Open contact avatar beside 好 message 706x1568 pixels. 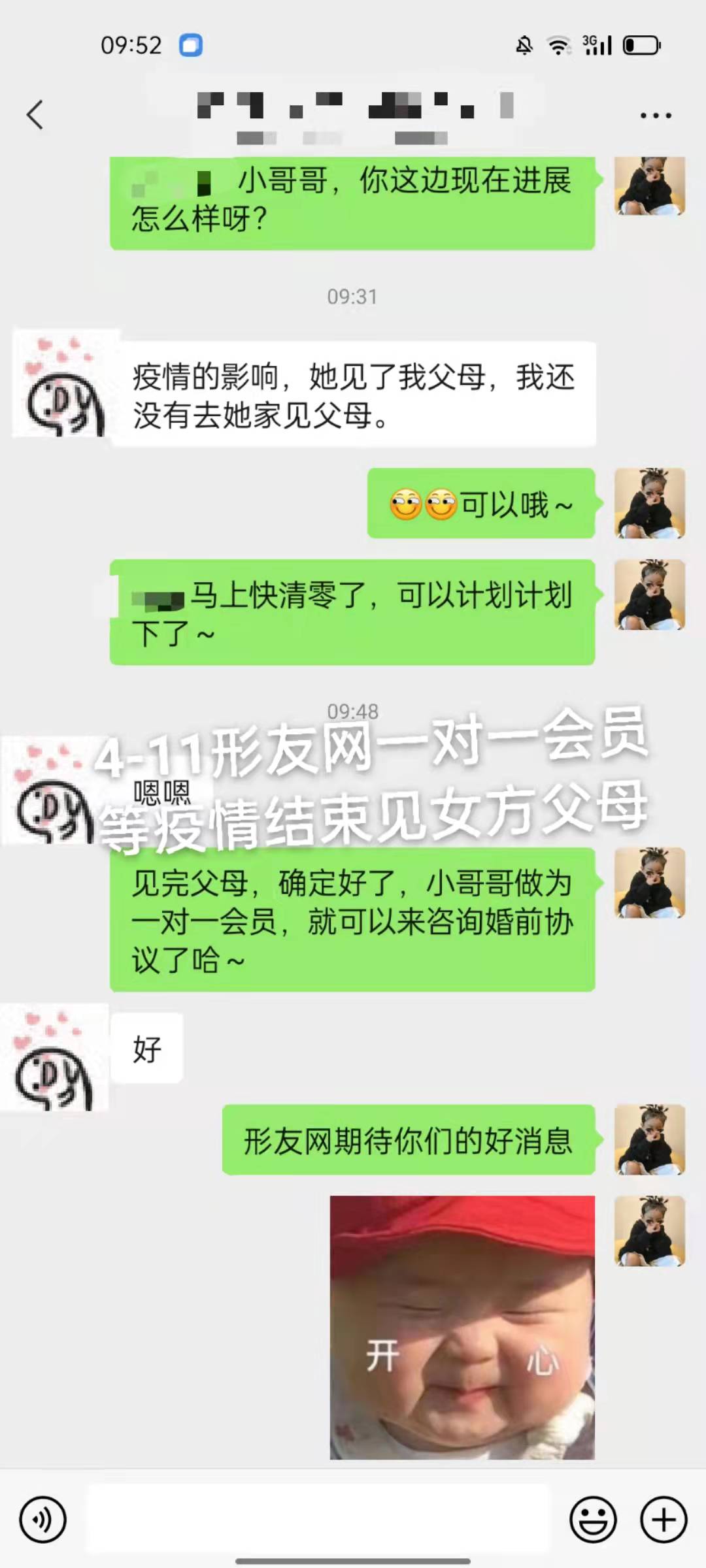(x=55, y=1058)
